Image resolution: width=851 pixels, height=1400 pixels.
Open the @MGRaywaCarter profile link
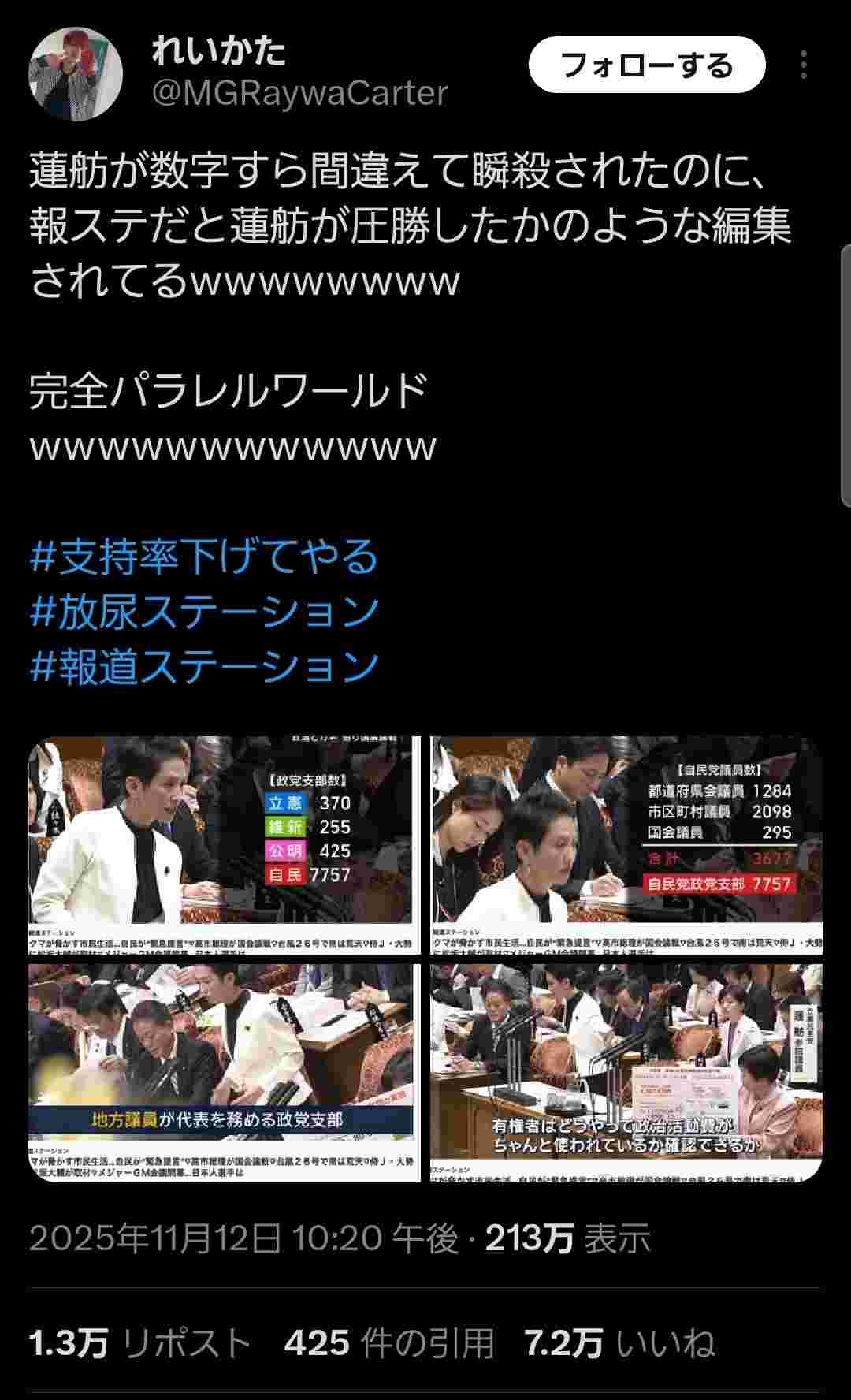pyautogui.click(x=299, y=94)
